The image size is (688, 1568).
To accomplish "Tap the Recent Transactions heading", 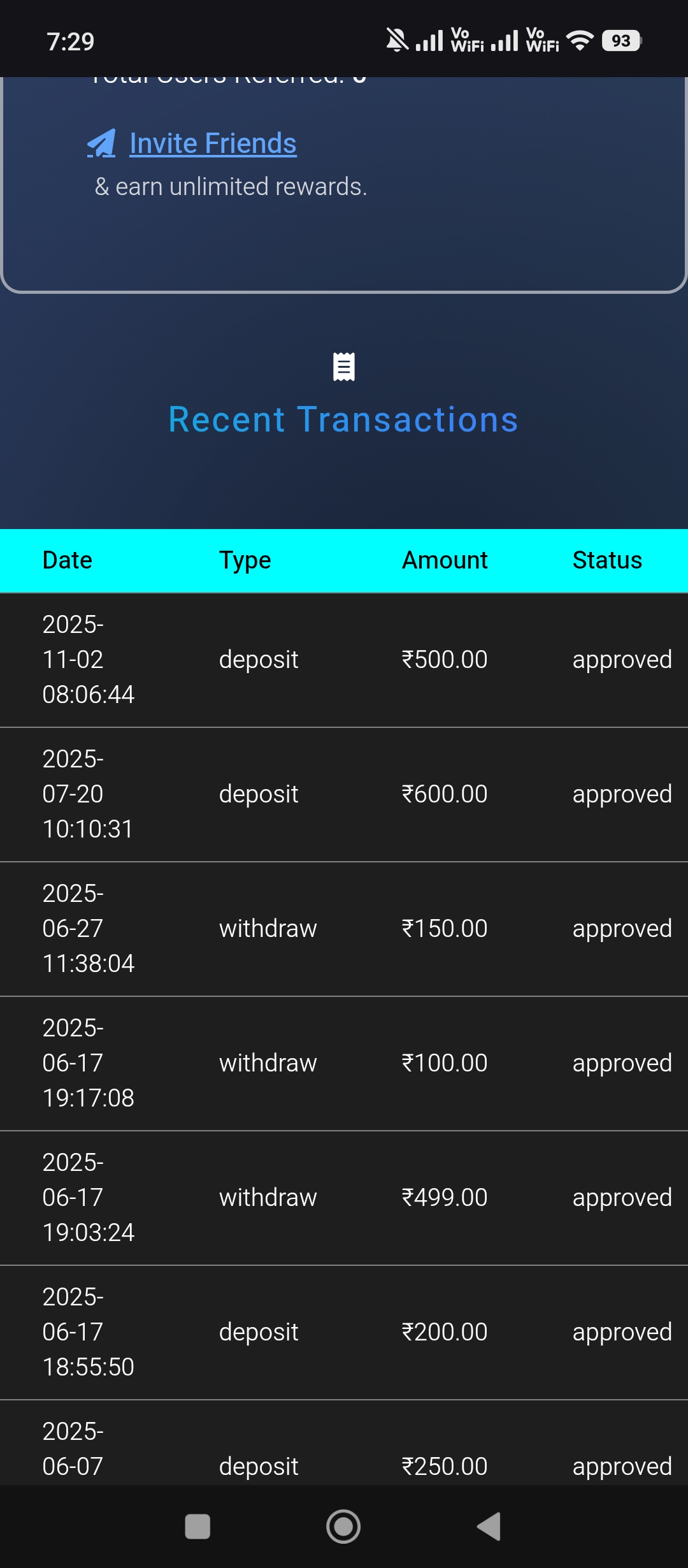I will [x=343, y=419].
